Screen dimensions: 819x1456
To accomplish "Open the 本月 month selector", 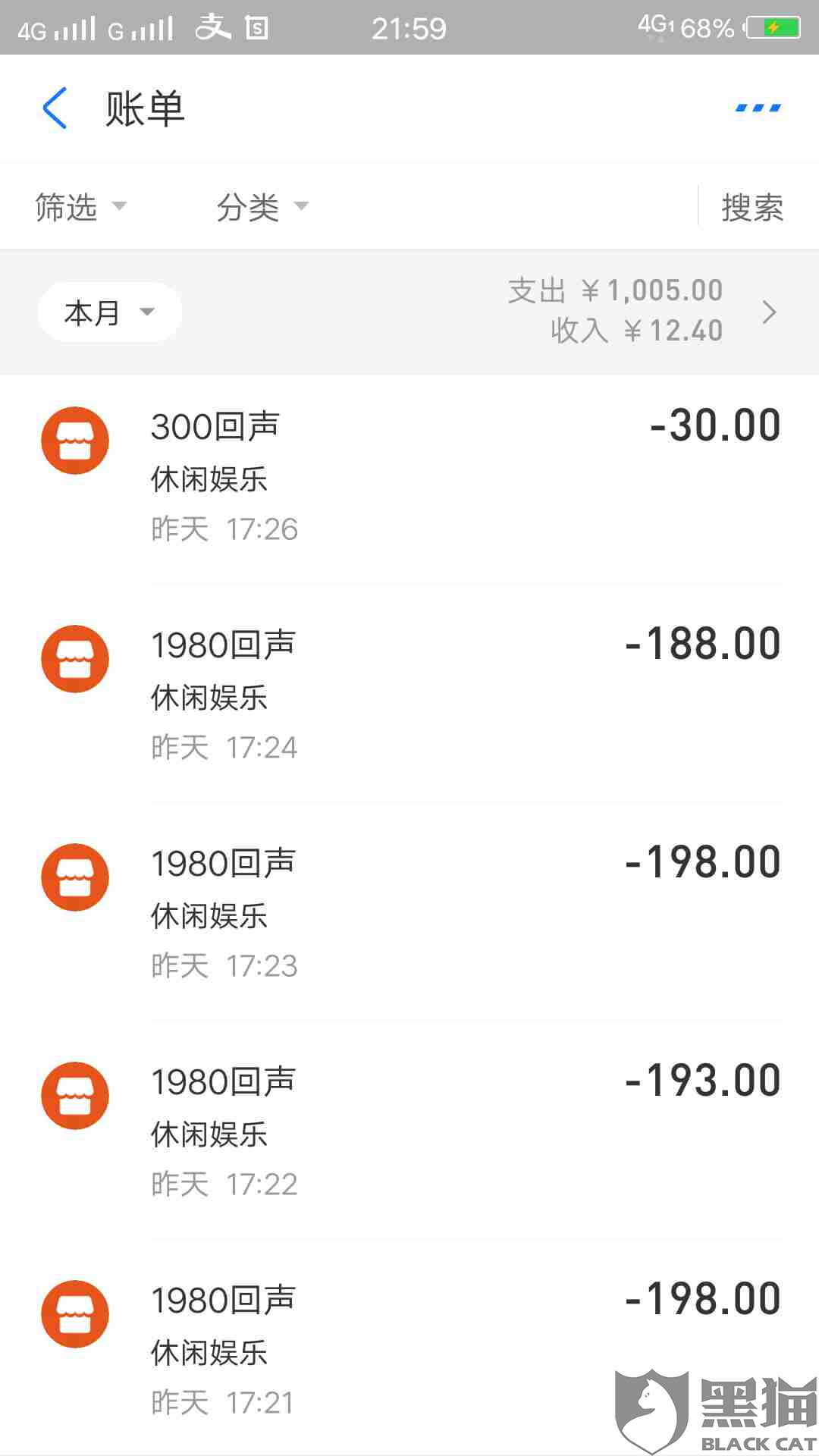I will (x=109, y=312).
